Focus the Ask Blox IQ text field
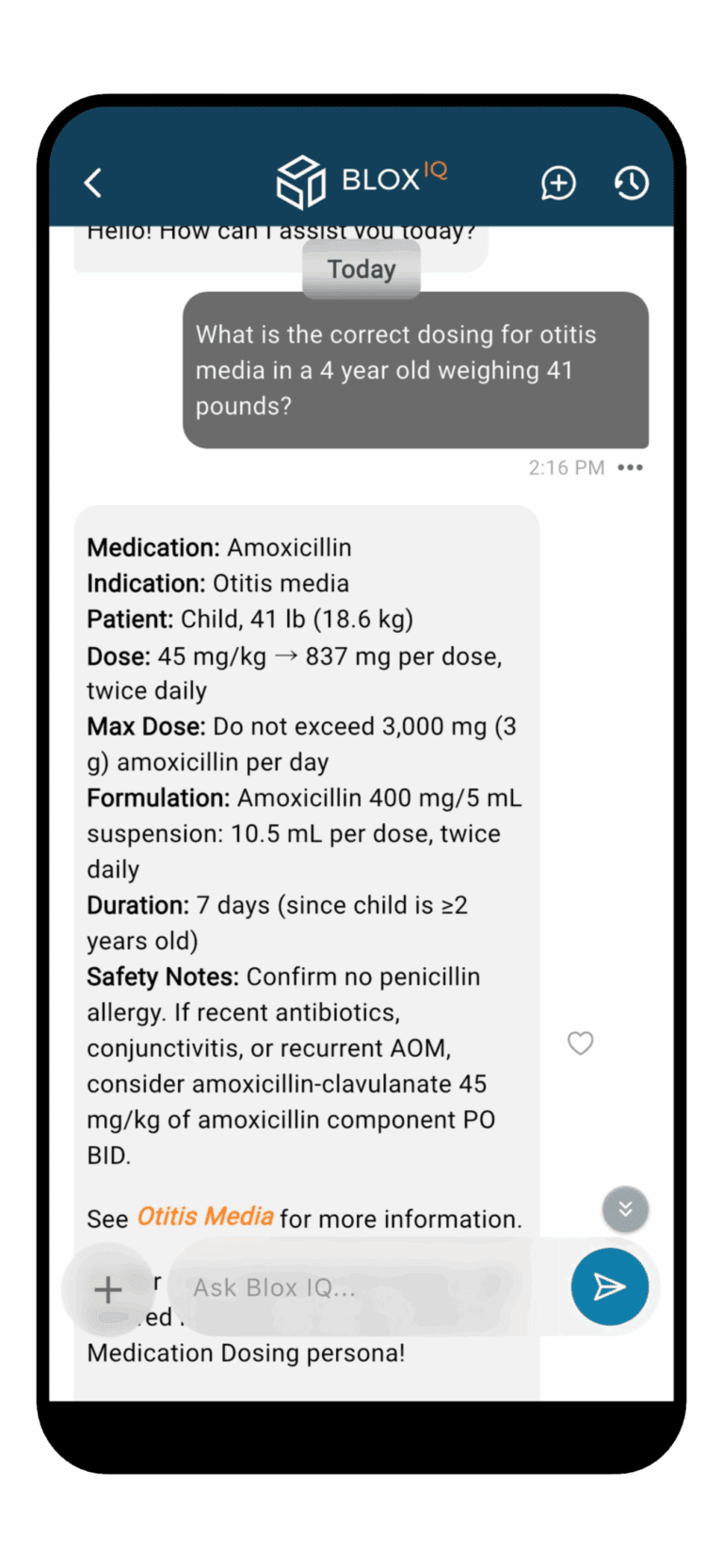This screenshot has width=723, height=1568. click(358, 1287)
